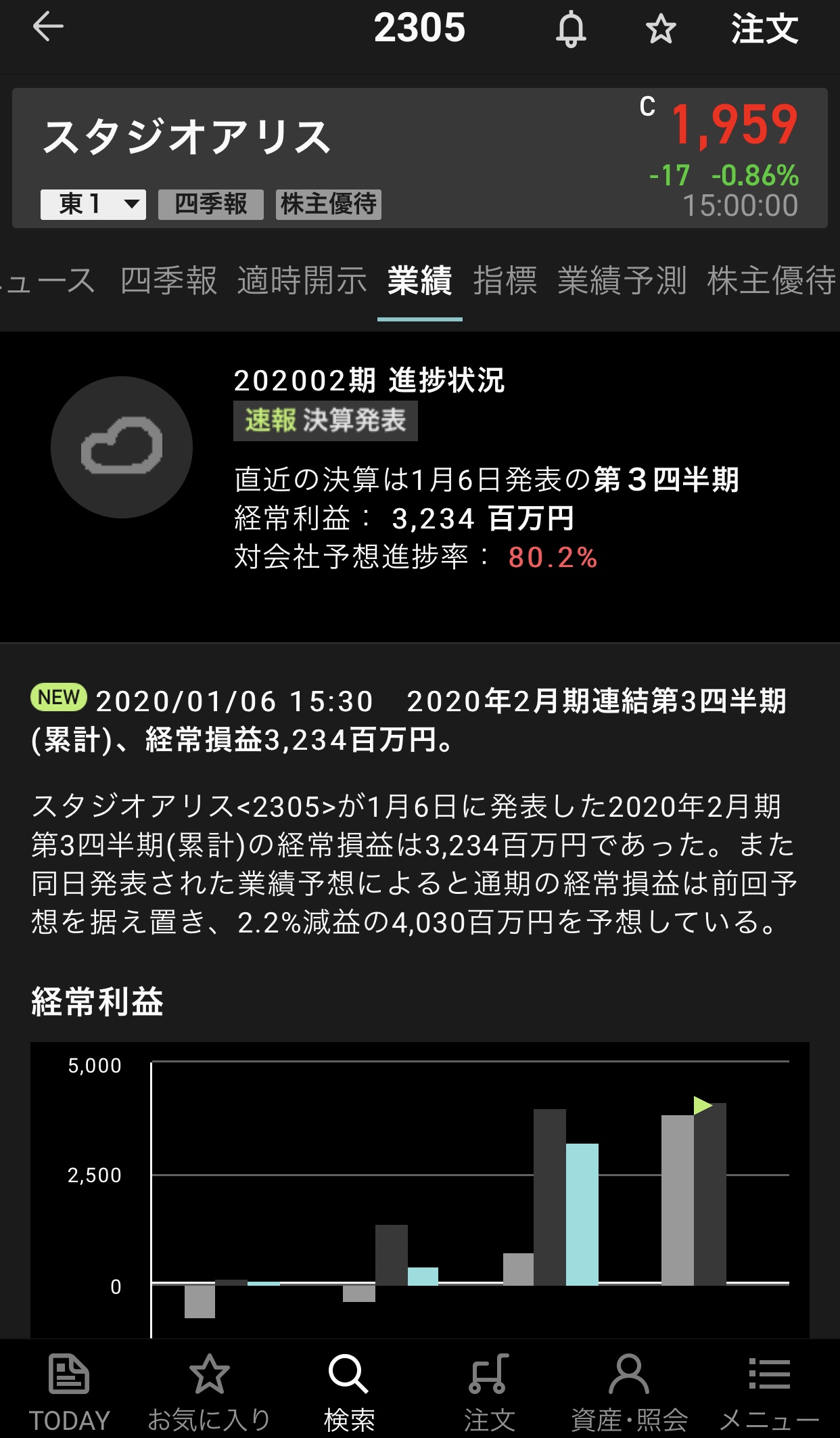Open the price alert bell
Viewport: 840px width, 1438px height.
click(x=571, y=29)
